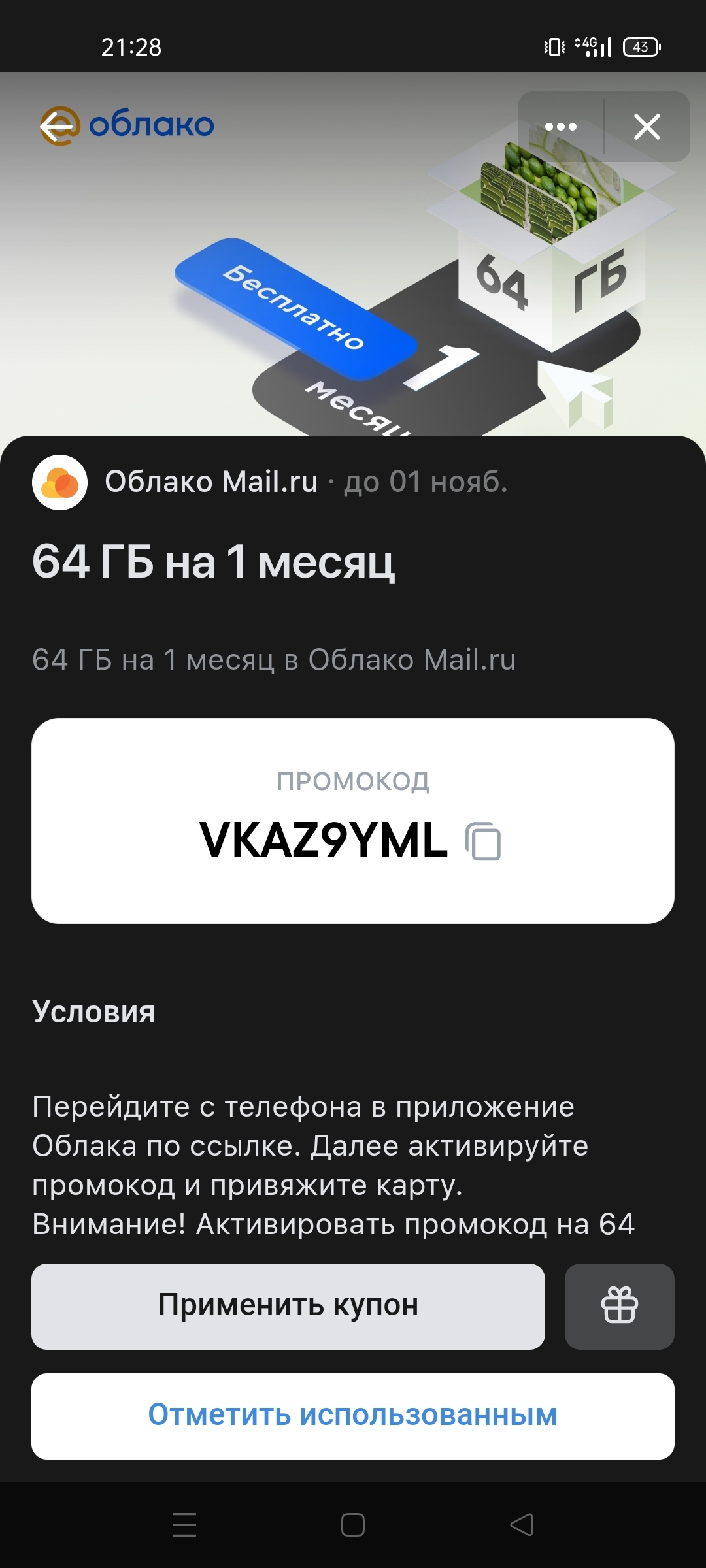Open the three-dot overflow menu
706x1568 pixels.
point(561,127)
